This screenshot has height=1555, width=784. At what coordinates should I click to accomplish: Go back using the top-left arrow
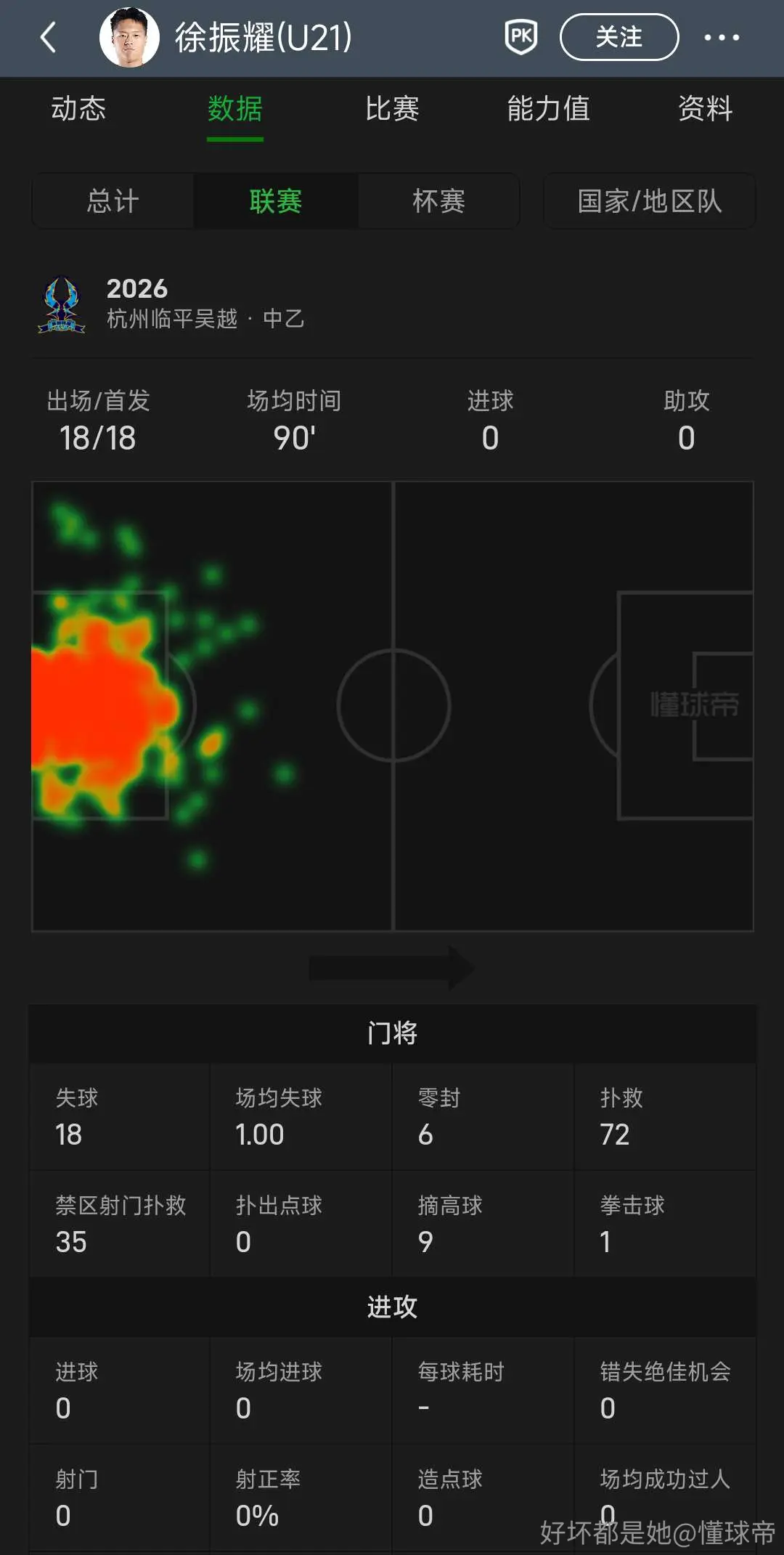[x=49, y=37]
